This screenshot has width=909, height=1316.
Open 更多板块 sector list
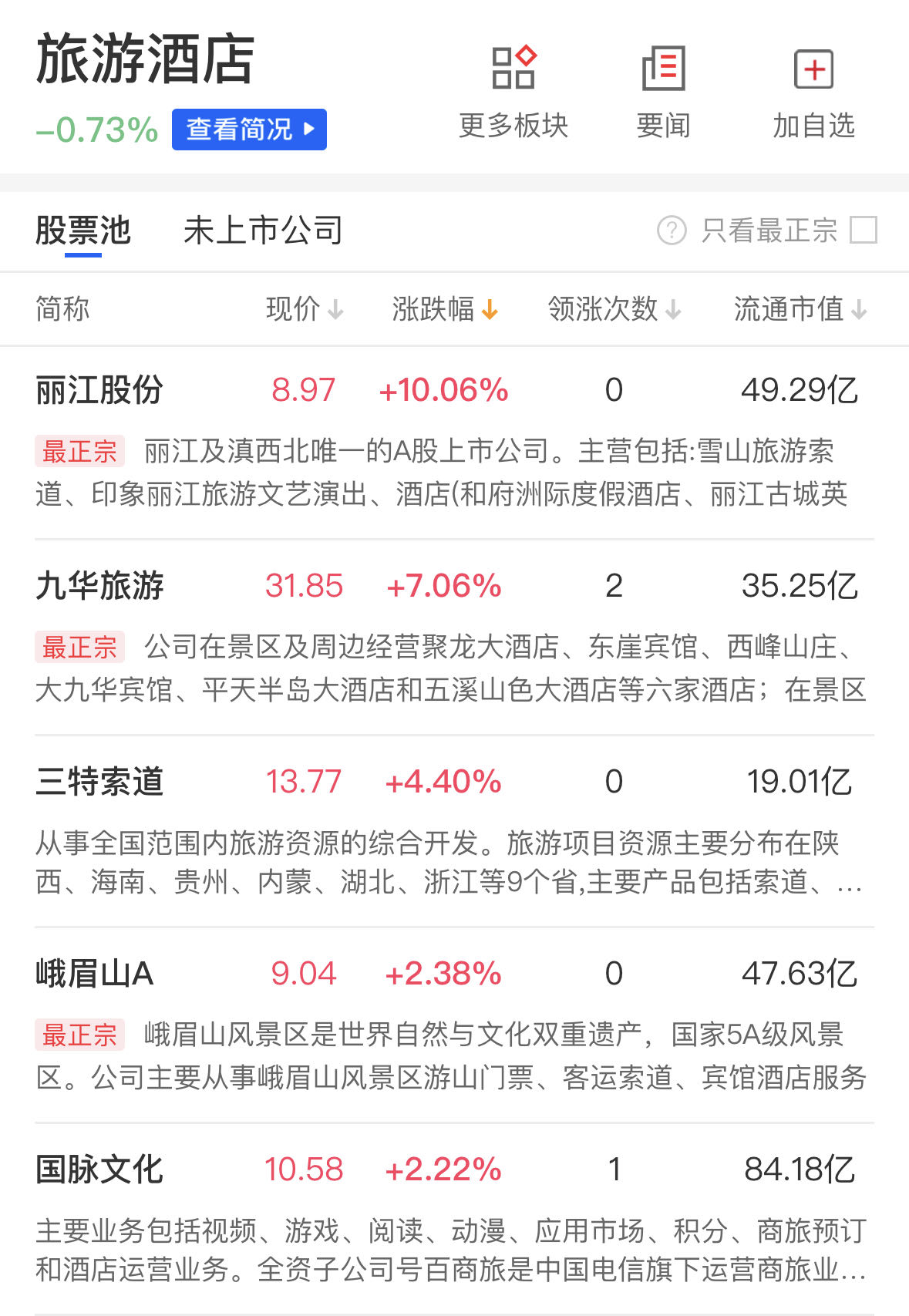pyautogui.click(x=513, y=92)
